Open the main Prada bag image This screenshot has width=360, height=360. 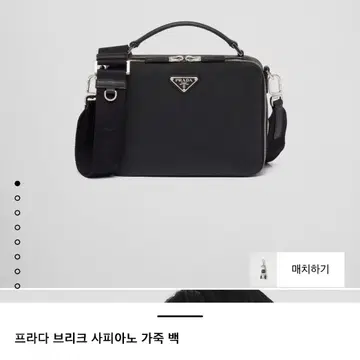(x=181, y=99)
